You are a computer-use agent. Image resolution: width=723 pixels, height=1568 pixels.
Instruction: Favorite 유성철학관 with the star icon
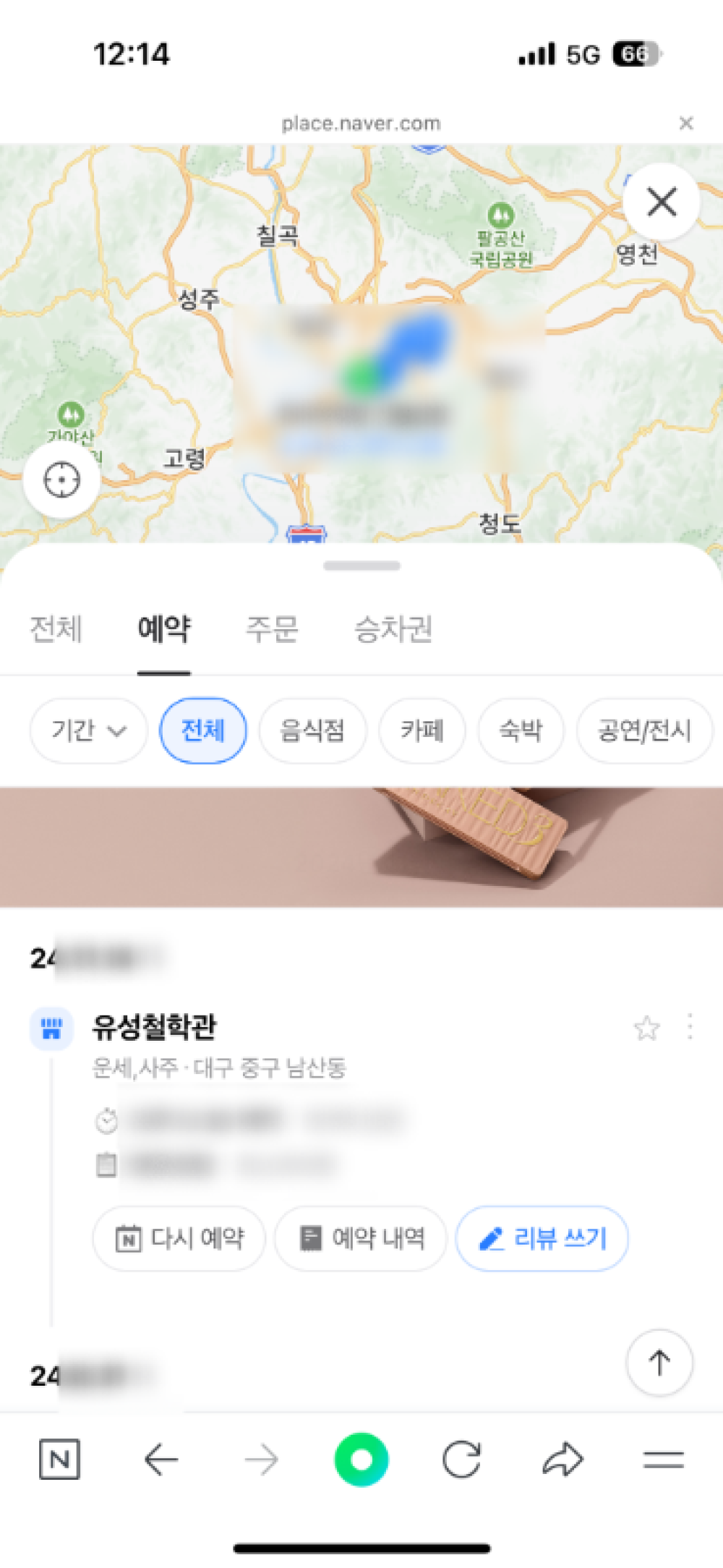[x=646, y=1028]
